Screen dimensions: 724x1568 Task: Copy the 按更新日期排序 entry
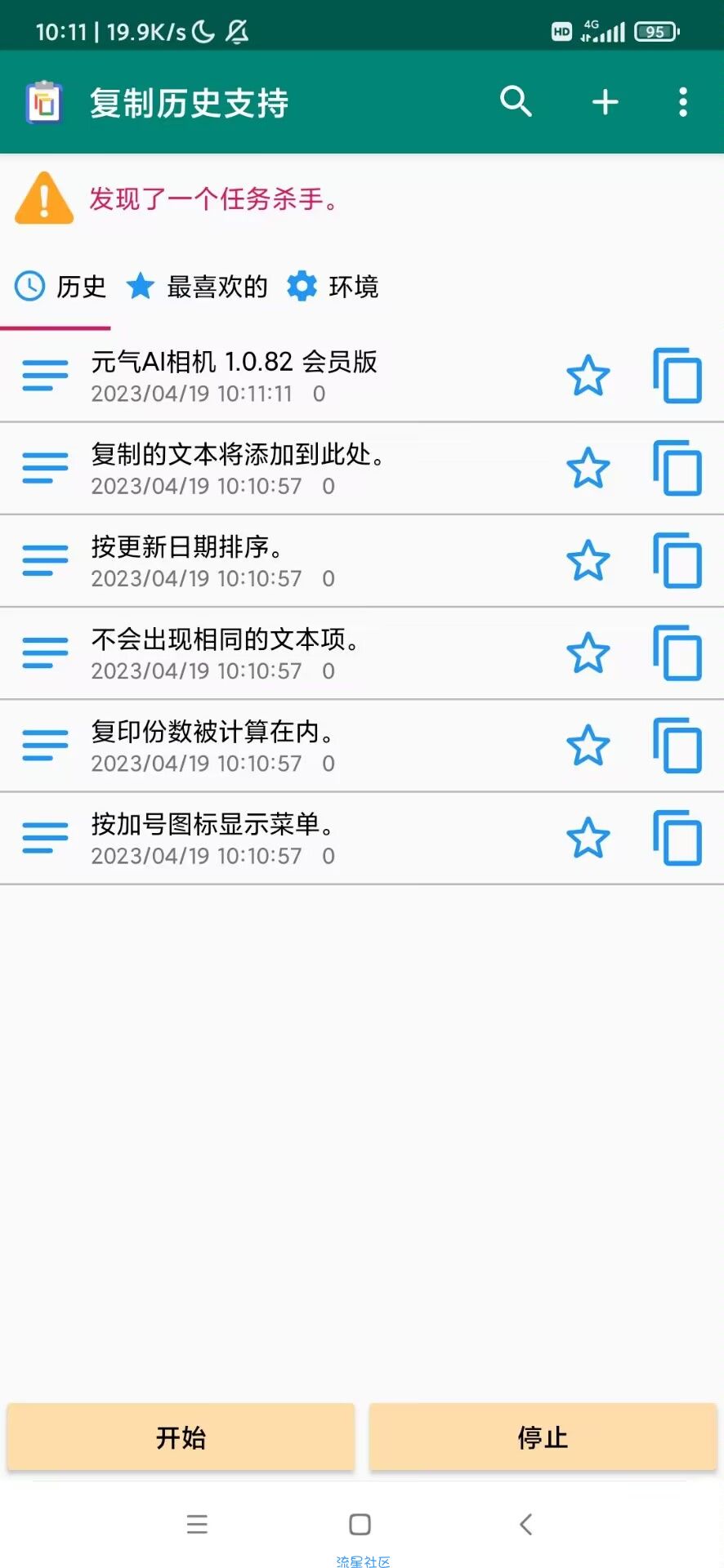click(677, 560)
